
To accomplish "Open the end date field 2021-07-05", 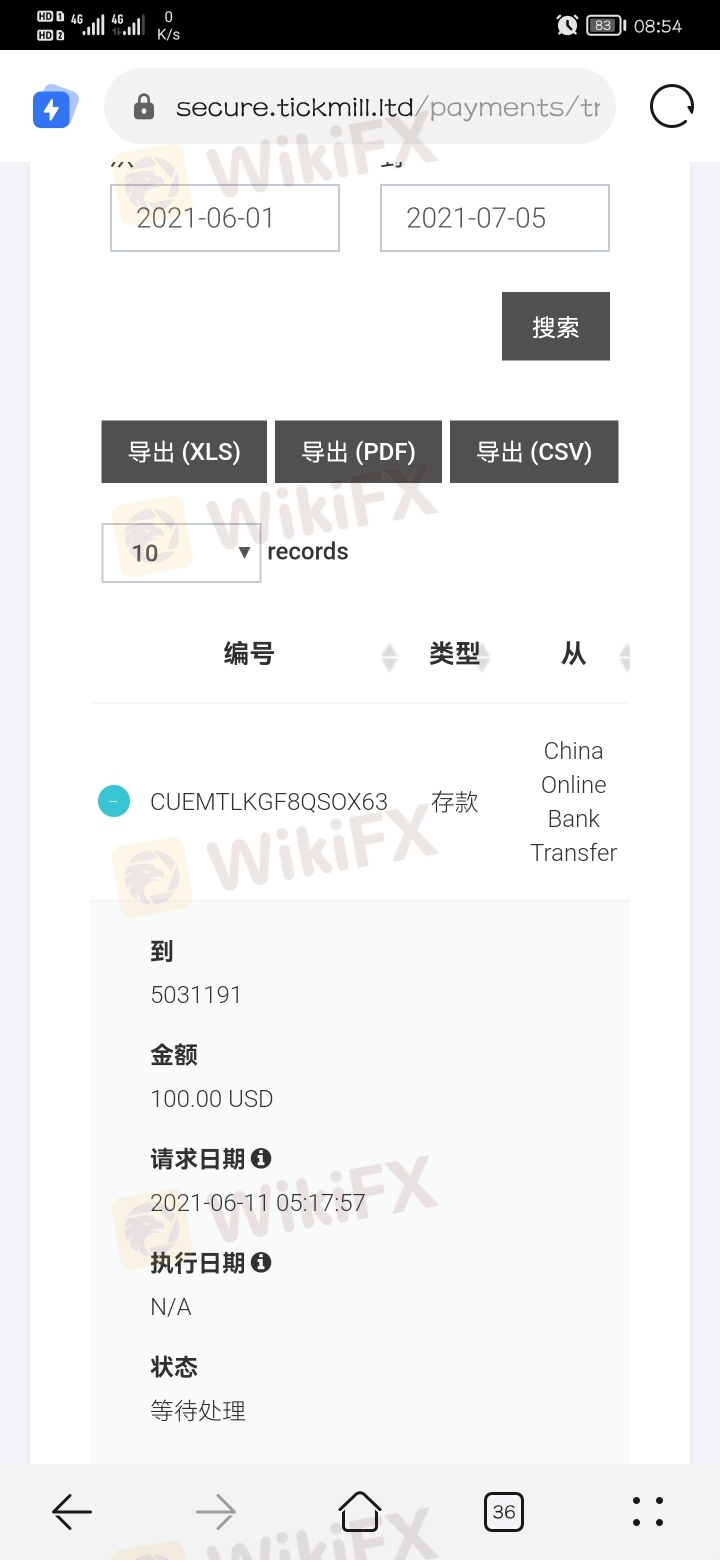I will 495,218.
